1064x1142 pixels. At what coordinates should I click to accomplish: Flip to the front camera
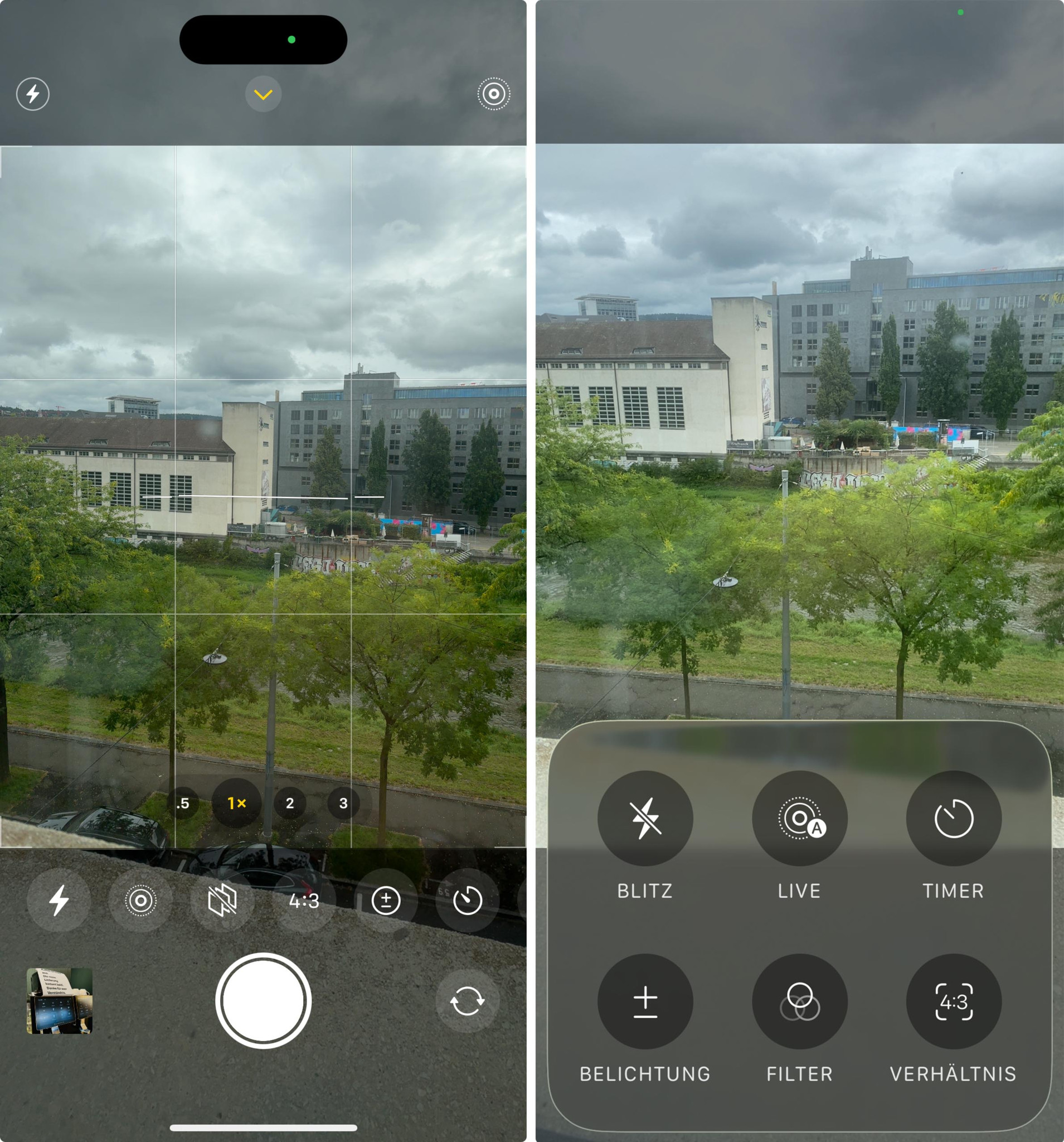tap(467, 1001)
